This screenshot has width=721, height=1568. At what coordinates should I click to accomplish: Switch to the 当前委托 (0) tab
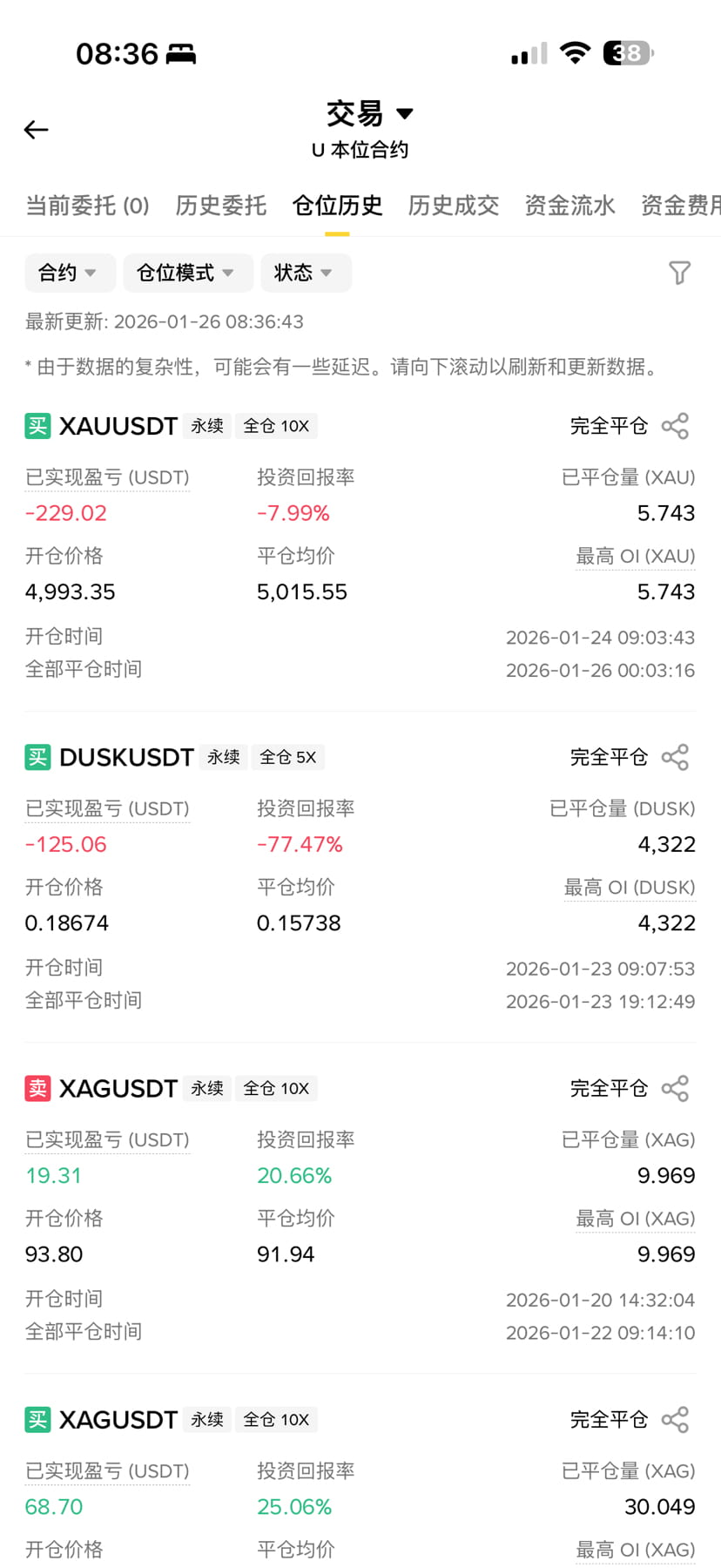coord(87,206)
